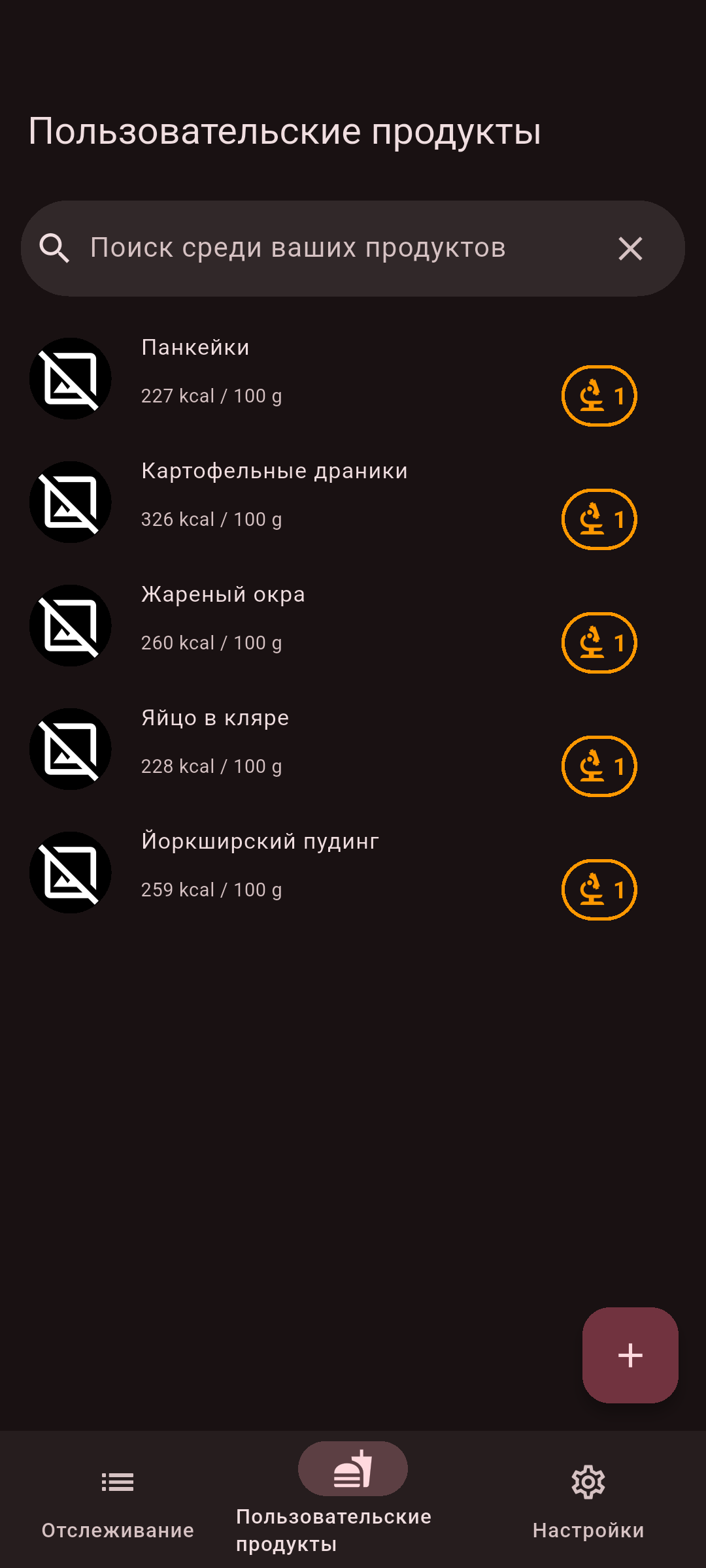The height and width of the screenshot is (1568, 706).
Task: Tap the microscope badge on Яйцо в кляре
Action: click(x=599, y=766)
